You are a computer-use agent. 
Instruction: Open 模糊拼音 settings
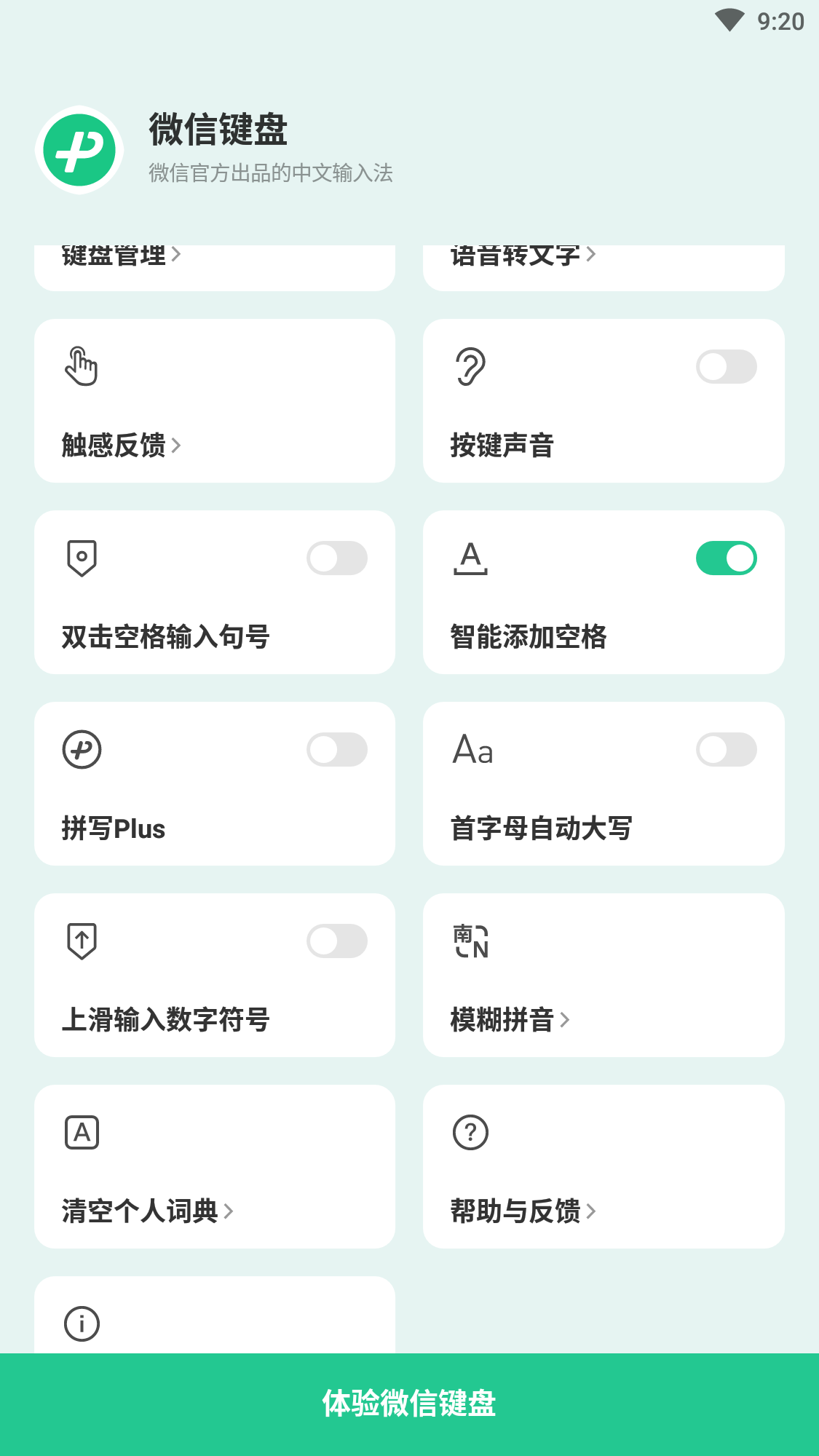603,976
